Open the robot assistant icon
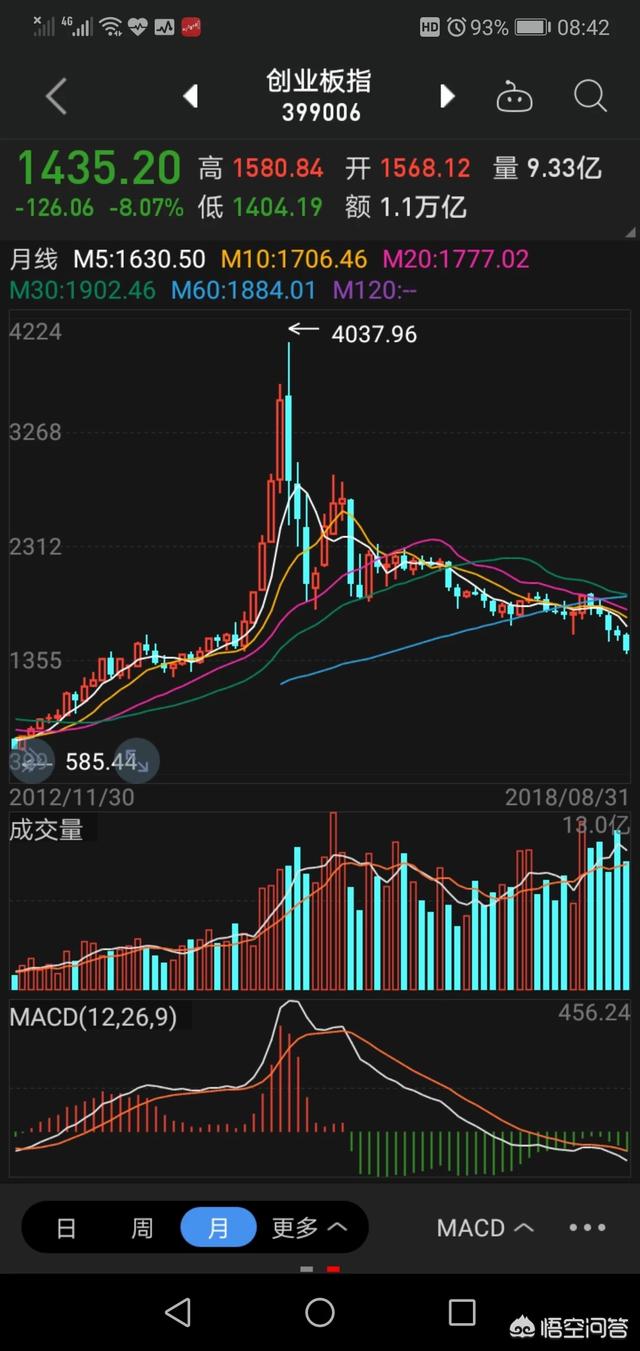This screenshot has height=1351, width=640. (514, 97)
